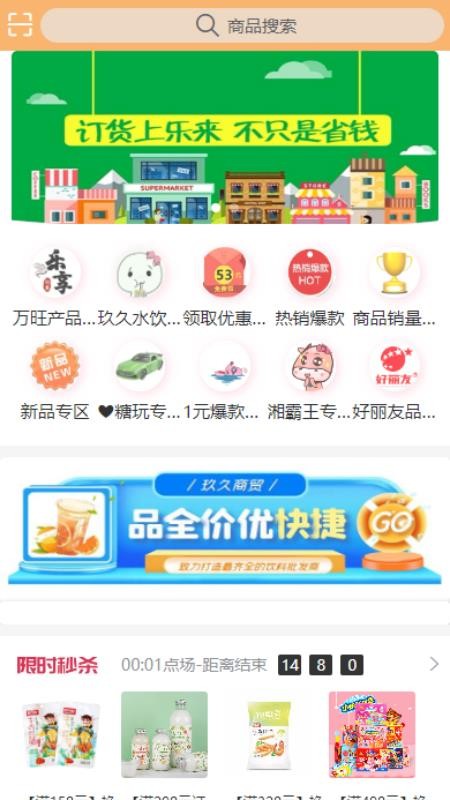
Task: Open the twin snack bags flash sale product
Action: pyautogui.click(x=61, y=735)
